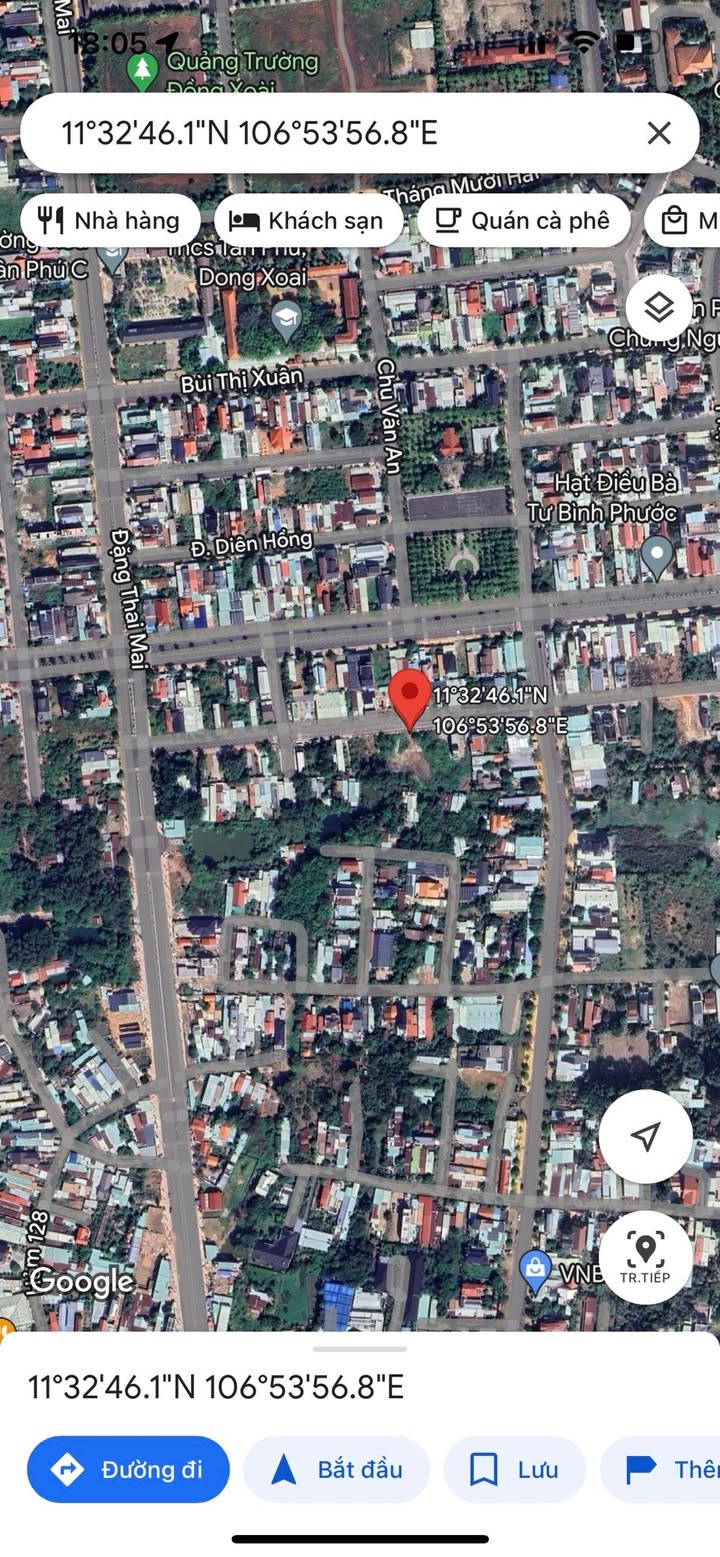Open Hạt Điều Bà Tư Bình Phước marker
The image size is (720, 1557).
pos(657,558)
